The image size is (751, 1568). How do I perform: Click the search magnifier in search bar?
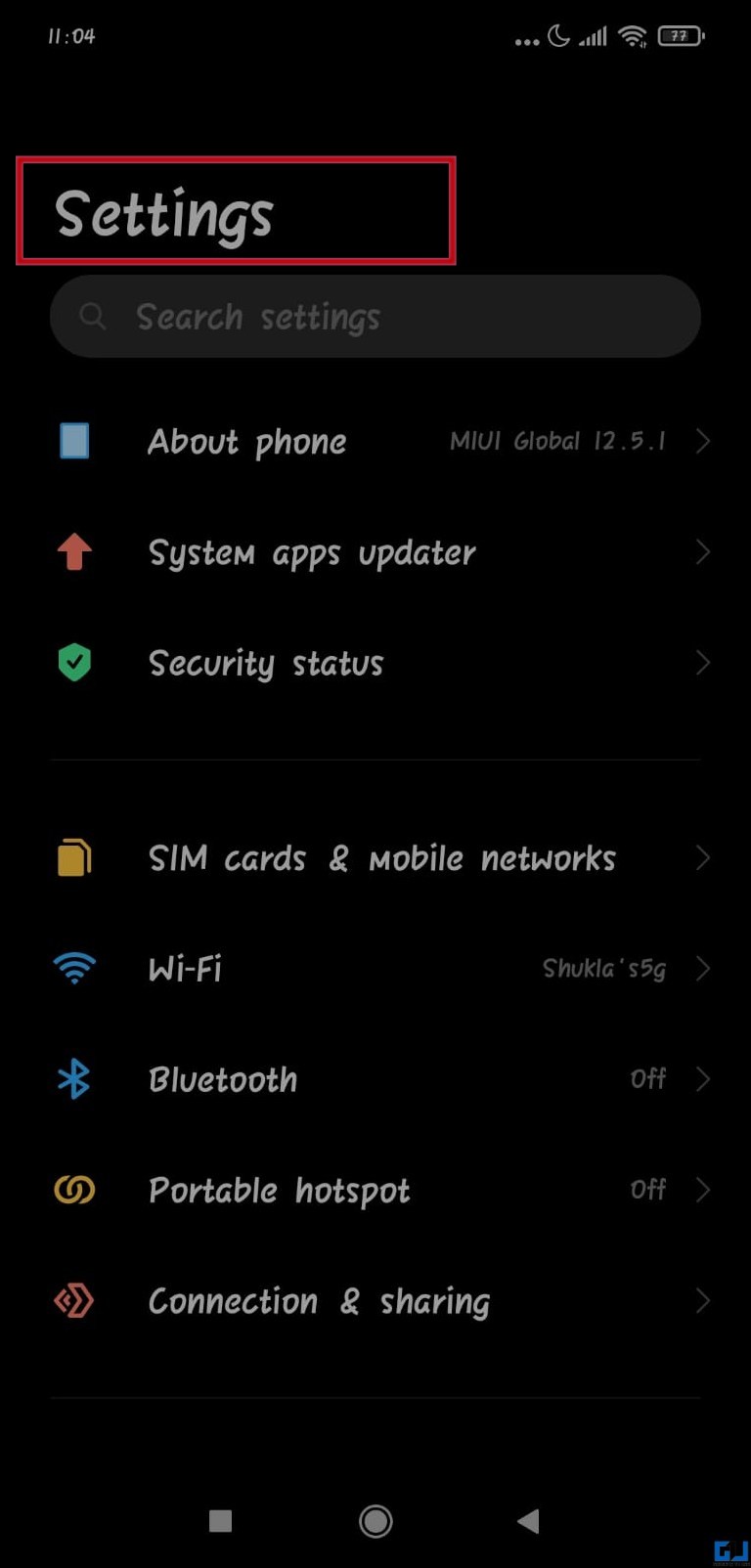(x=92, y=316)
